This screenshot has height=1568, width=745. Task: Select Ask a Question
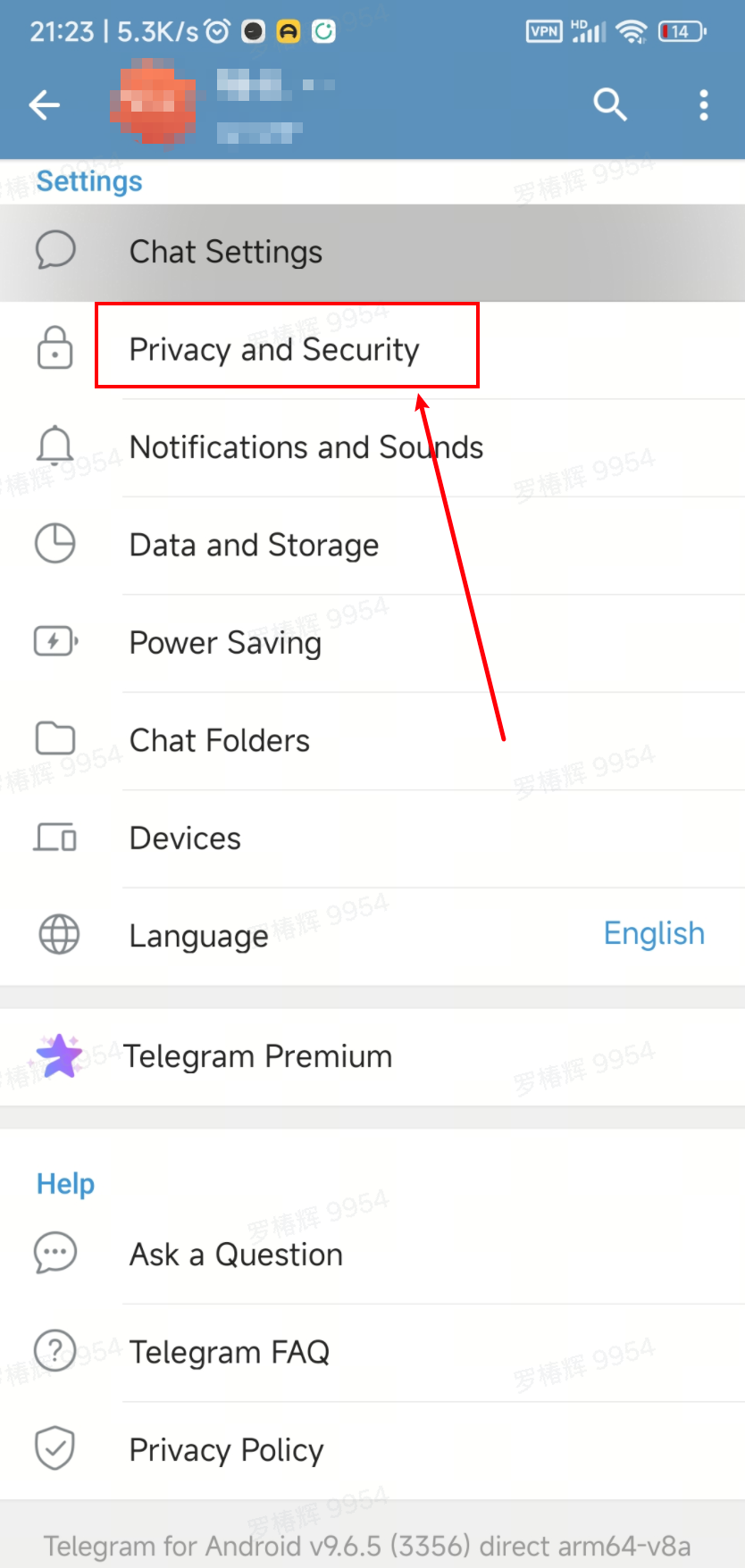pyautogui.click(x=236, y=1255)
